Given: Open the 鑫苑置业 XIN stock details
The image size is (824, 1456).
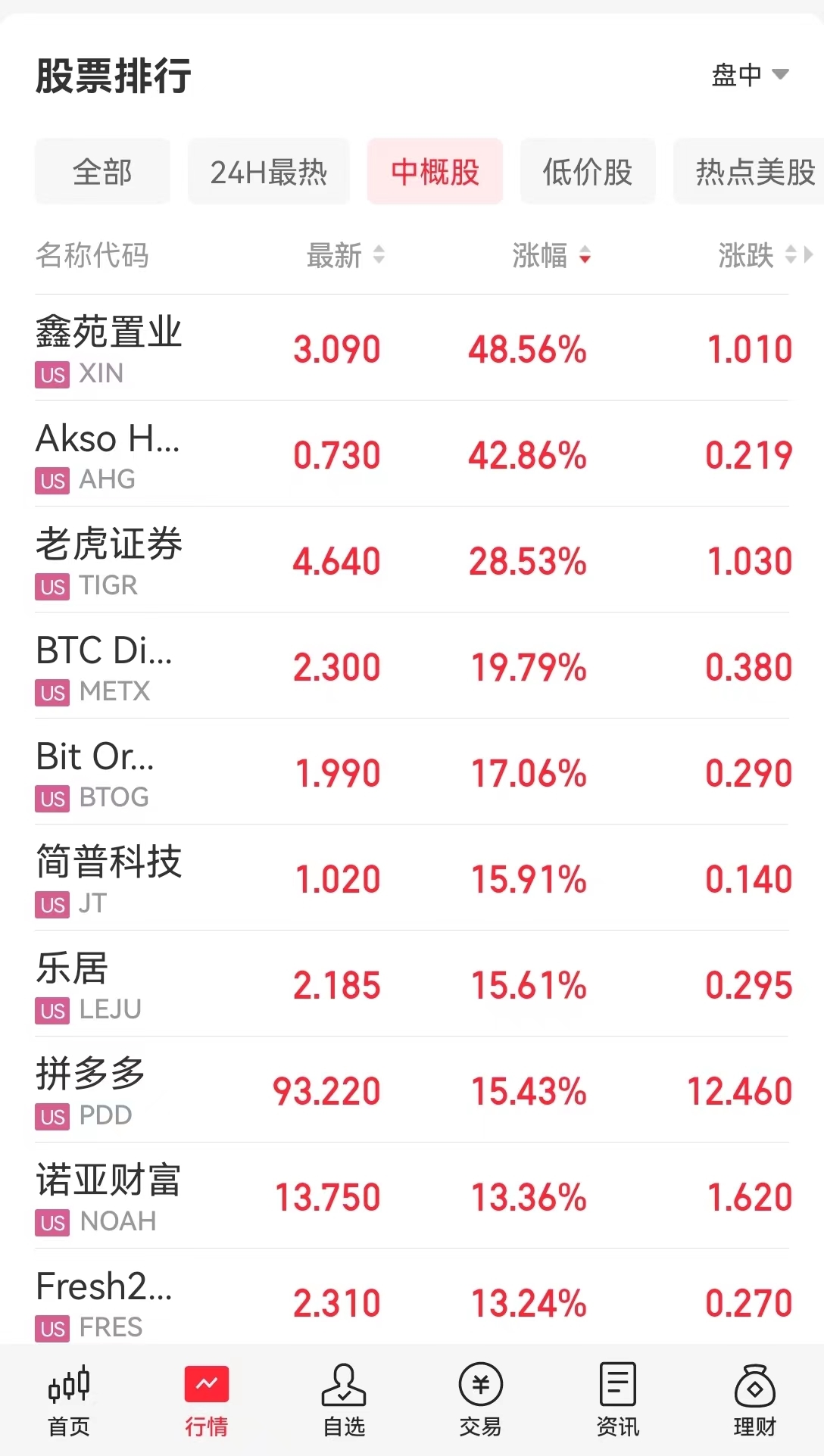Looking at the screenshot, I should point(412,348).
